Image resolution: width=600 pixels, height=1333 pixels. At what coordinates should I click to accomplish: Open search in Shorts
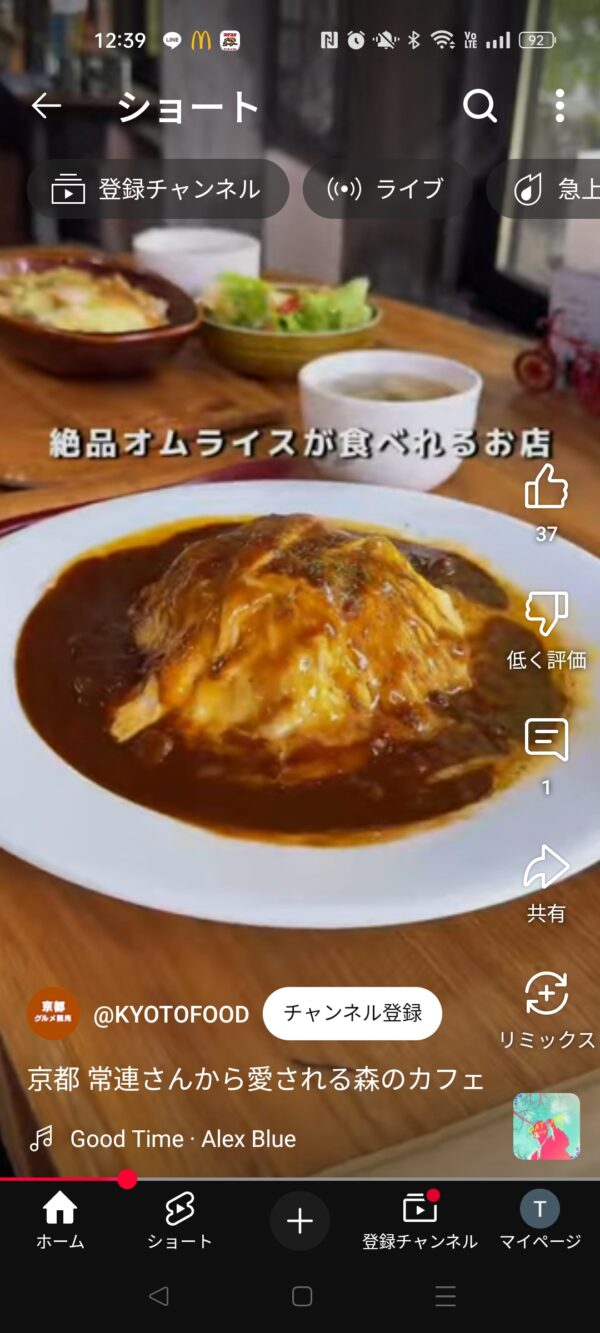pos(480,106)
